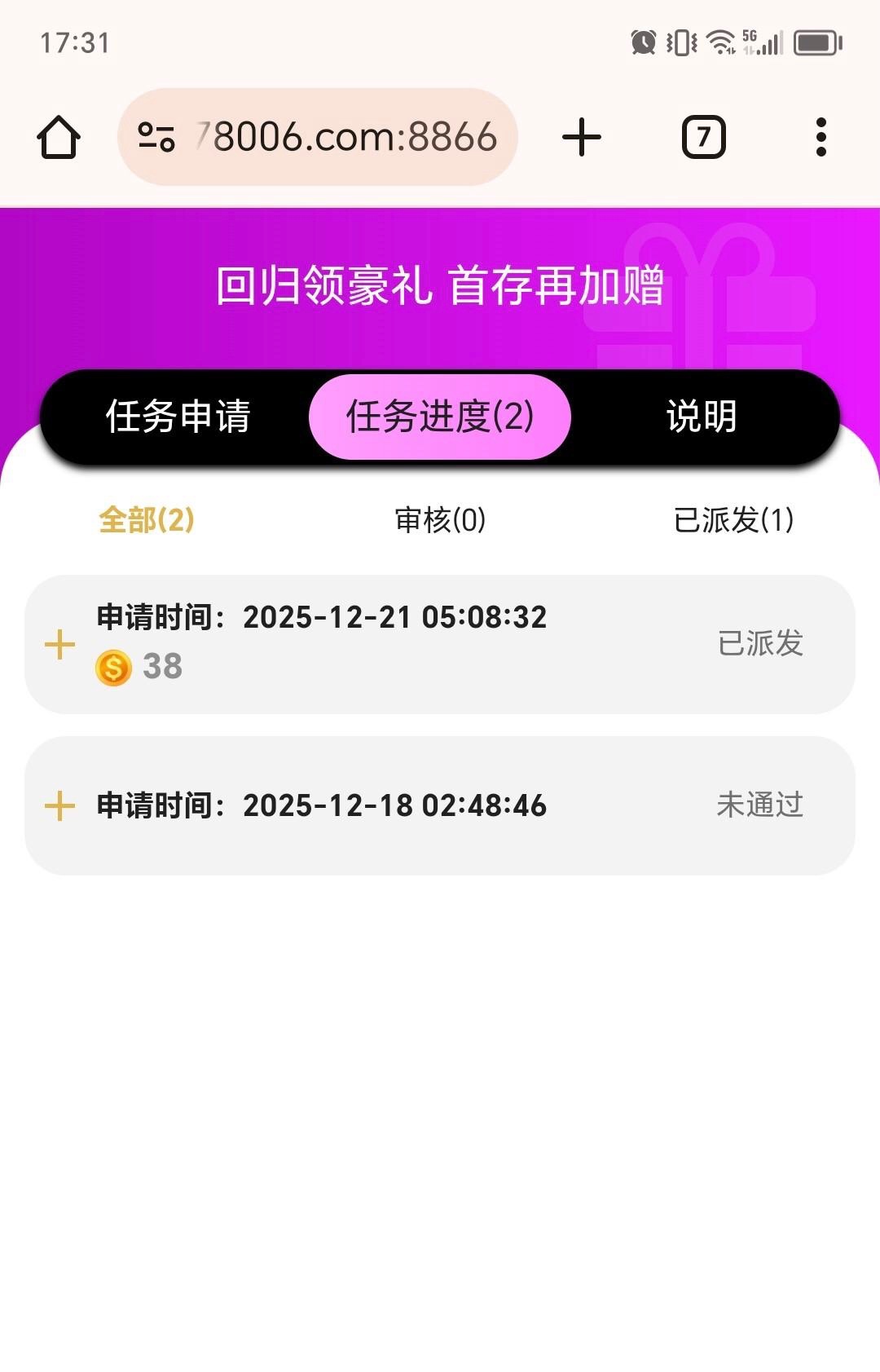This screenshot has width=880, height=1372.
Task: Open the browser overflow menu
Action: (821, 137)
